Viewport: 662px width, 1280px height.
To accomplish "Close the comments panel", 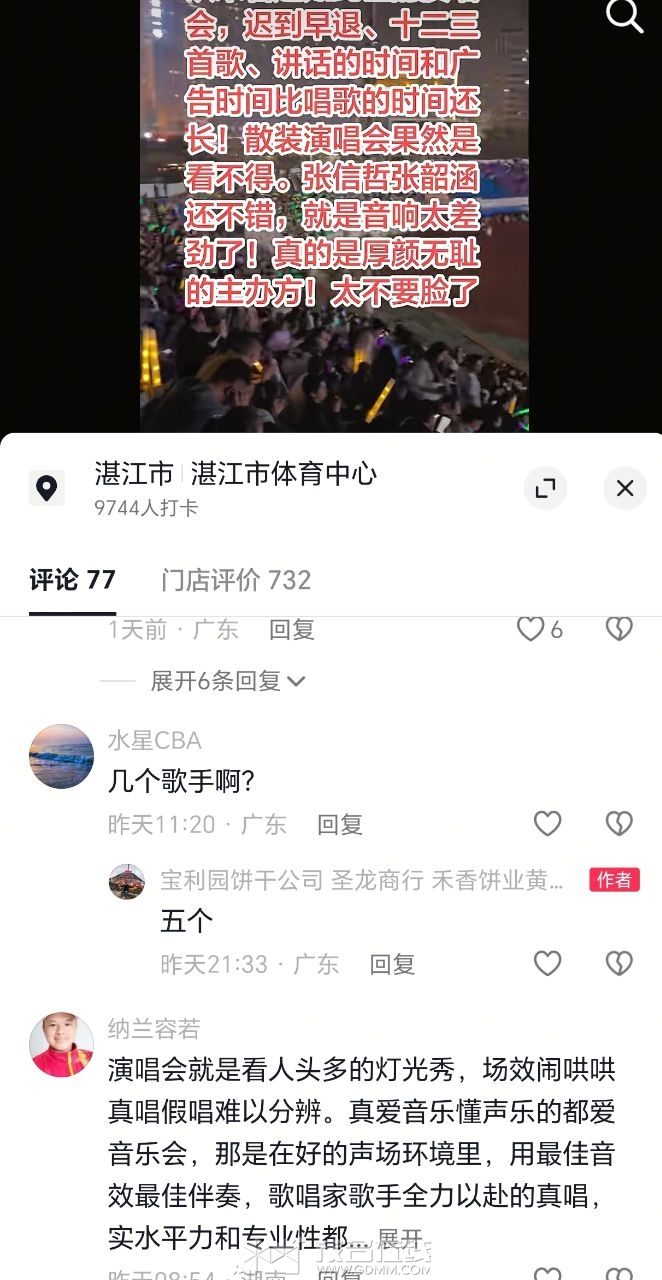I will point(625,488).
